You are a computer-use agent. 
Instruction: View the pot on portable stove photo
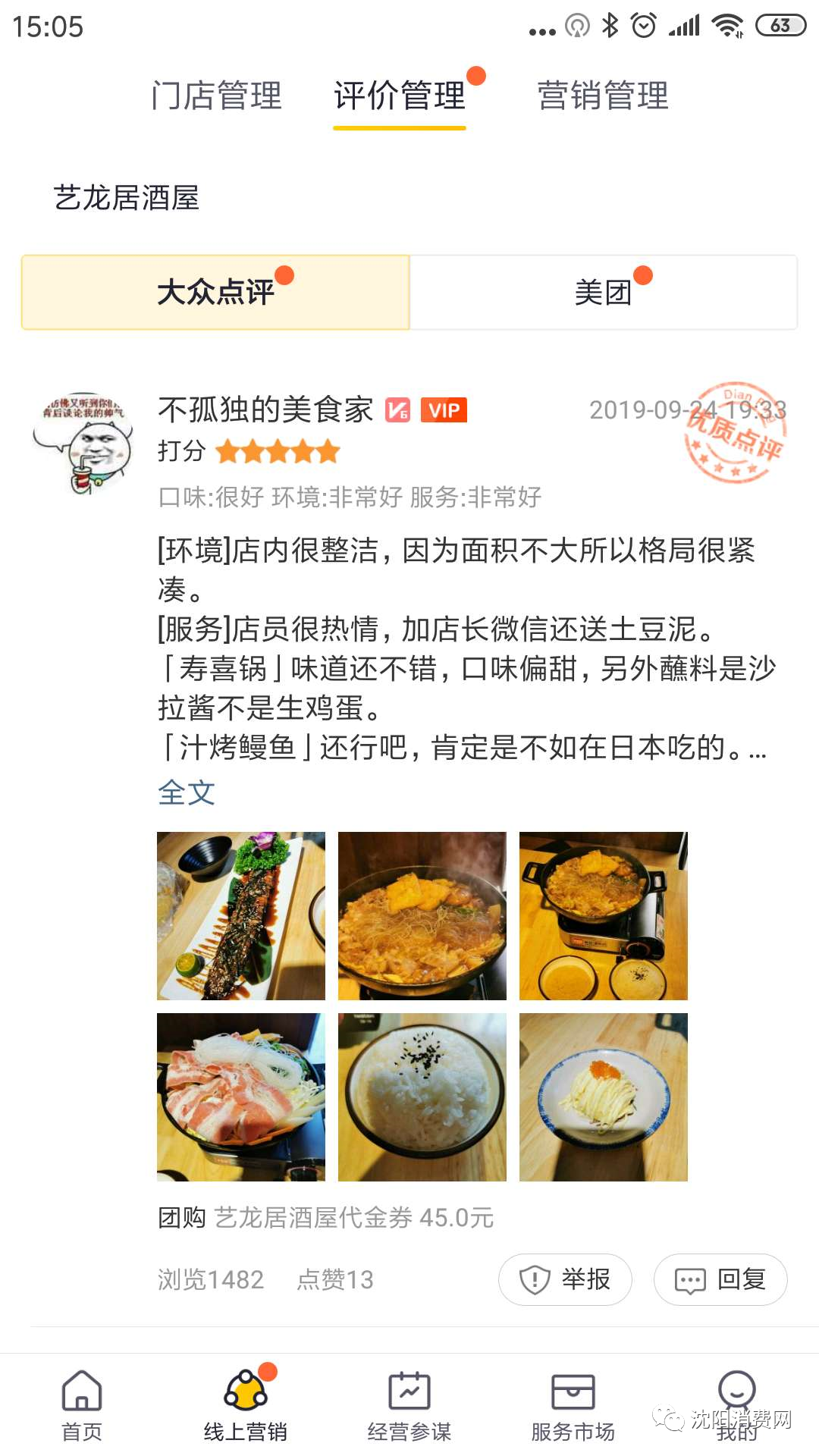click(604, 916)
